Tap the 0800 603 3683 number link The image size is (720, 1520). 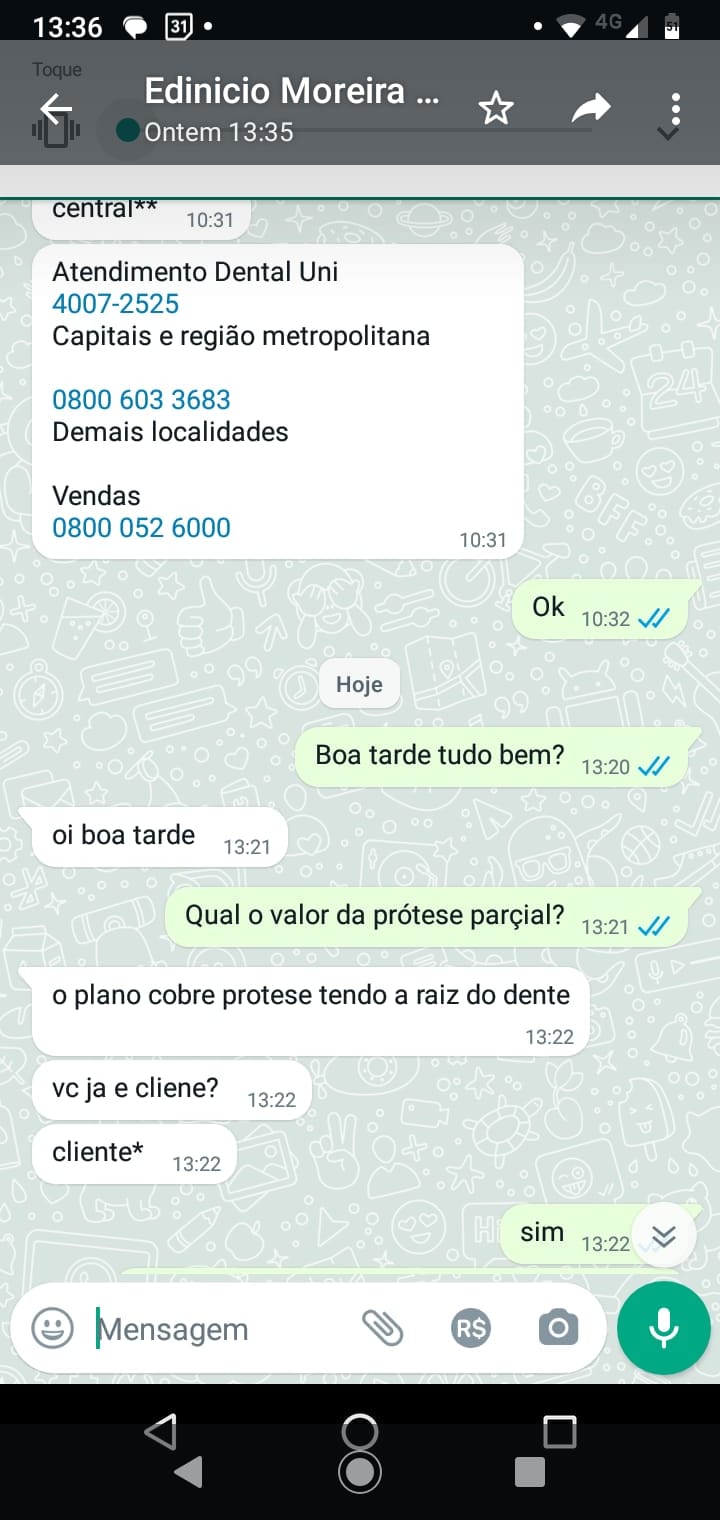[141, 400]
